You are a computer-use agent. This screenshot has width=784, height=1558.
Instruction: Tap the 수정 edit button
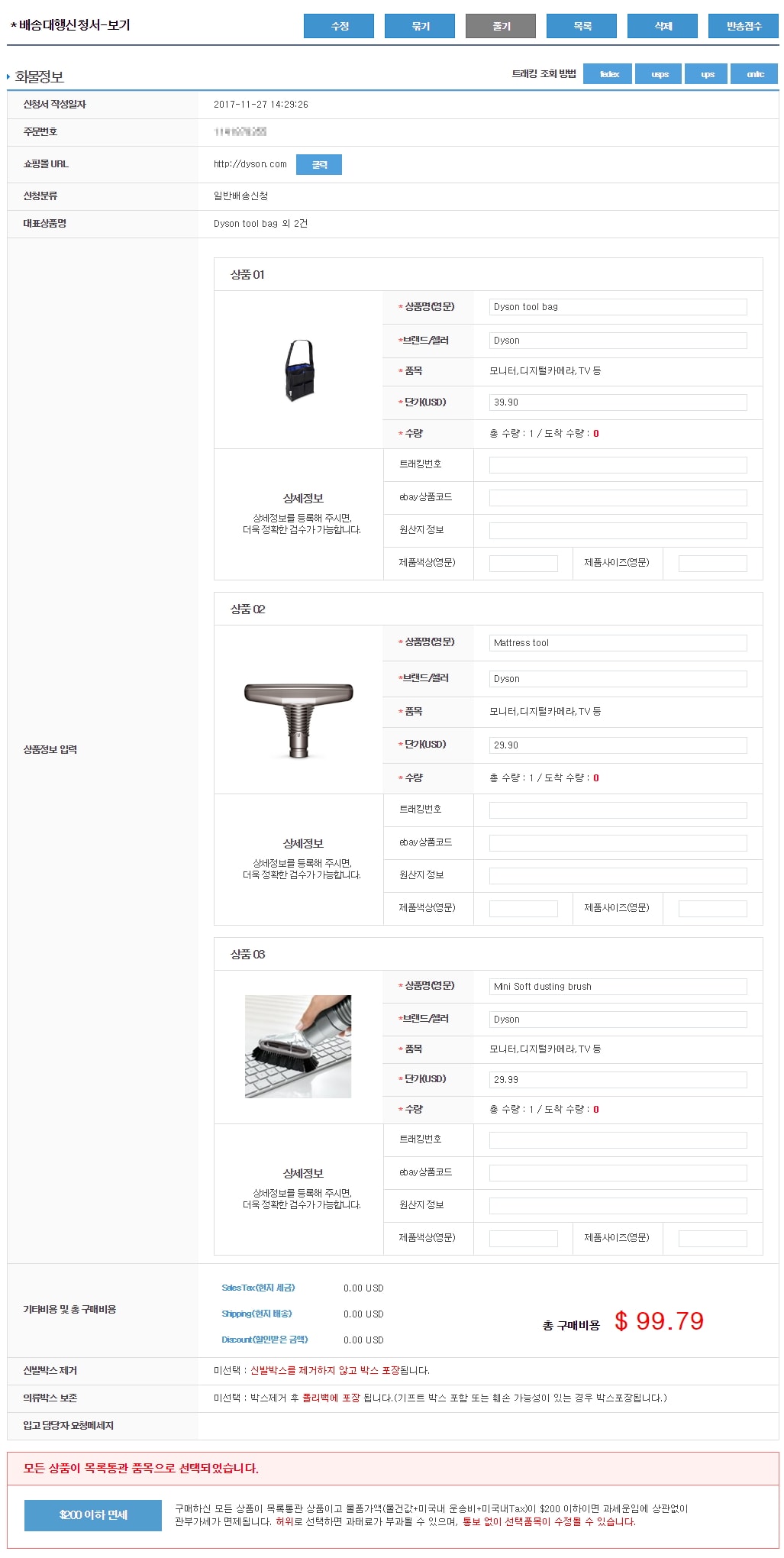tap(339, 26)
